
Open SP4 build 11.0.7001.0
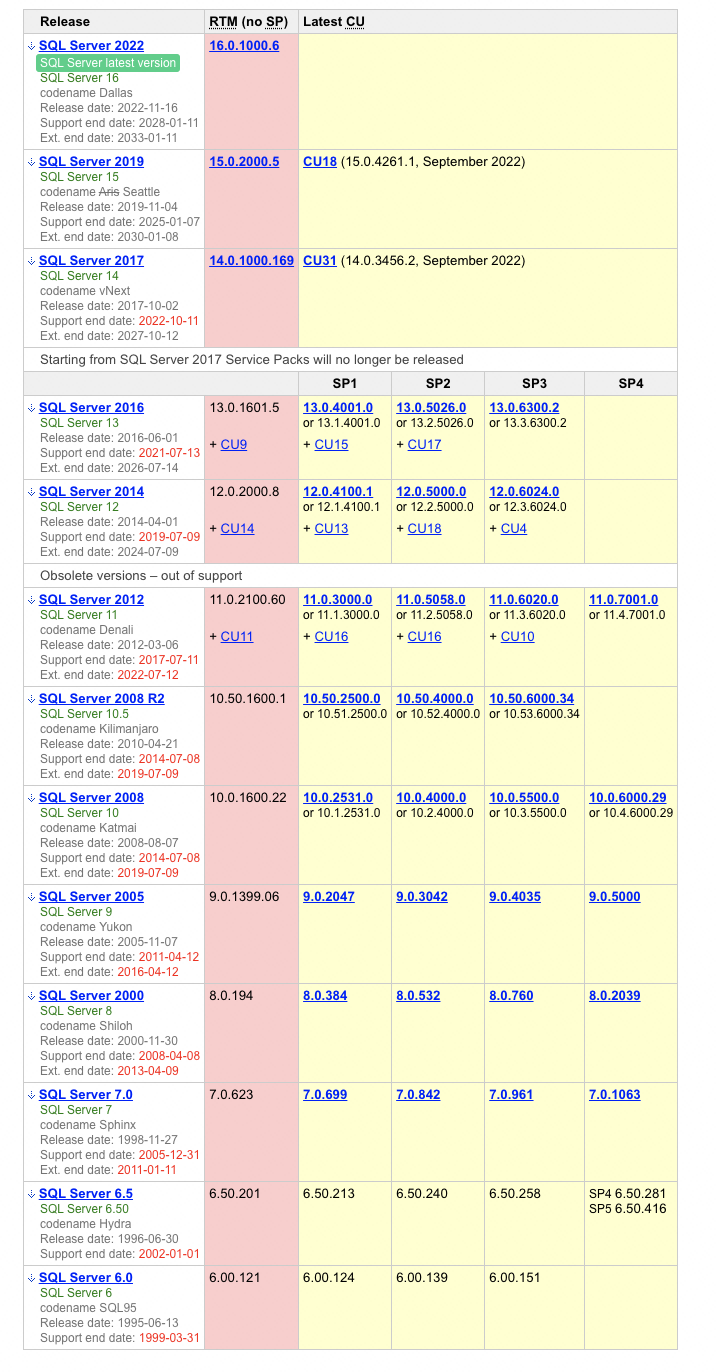(x=624, y=600)
